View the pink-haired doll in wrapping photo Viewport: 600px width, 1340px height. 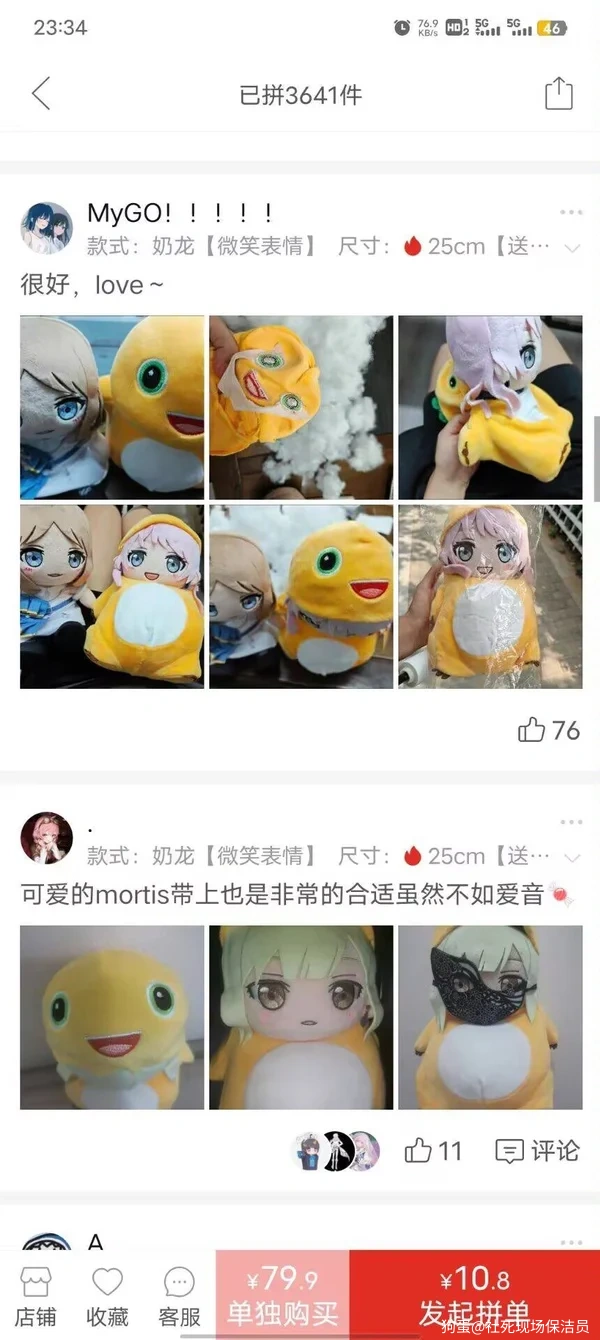click(490, 596)
